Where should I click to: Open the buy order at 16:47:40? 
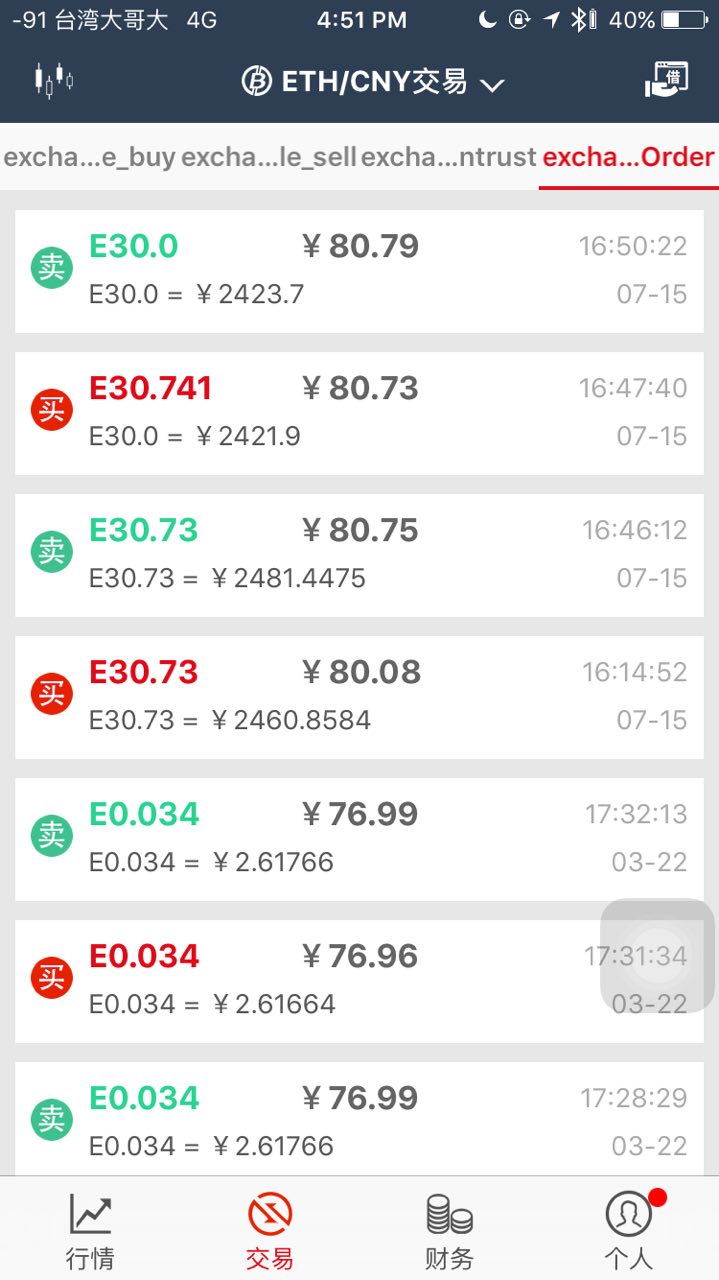click(x=359, y=413)
